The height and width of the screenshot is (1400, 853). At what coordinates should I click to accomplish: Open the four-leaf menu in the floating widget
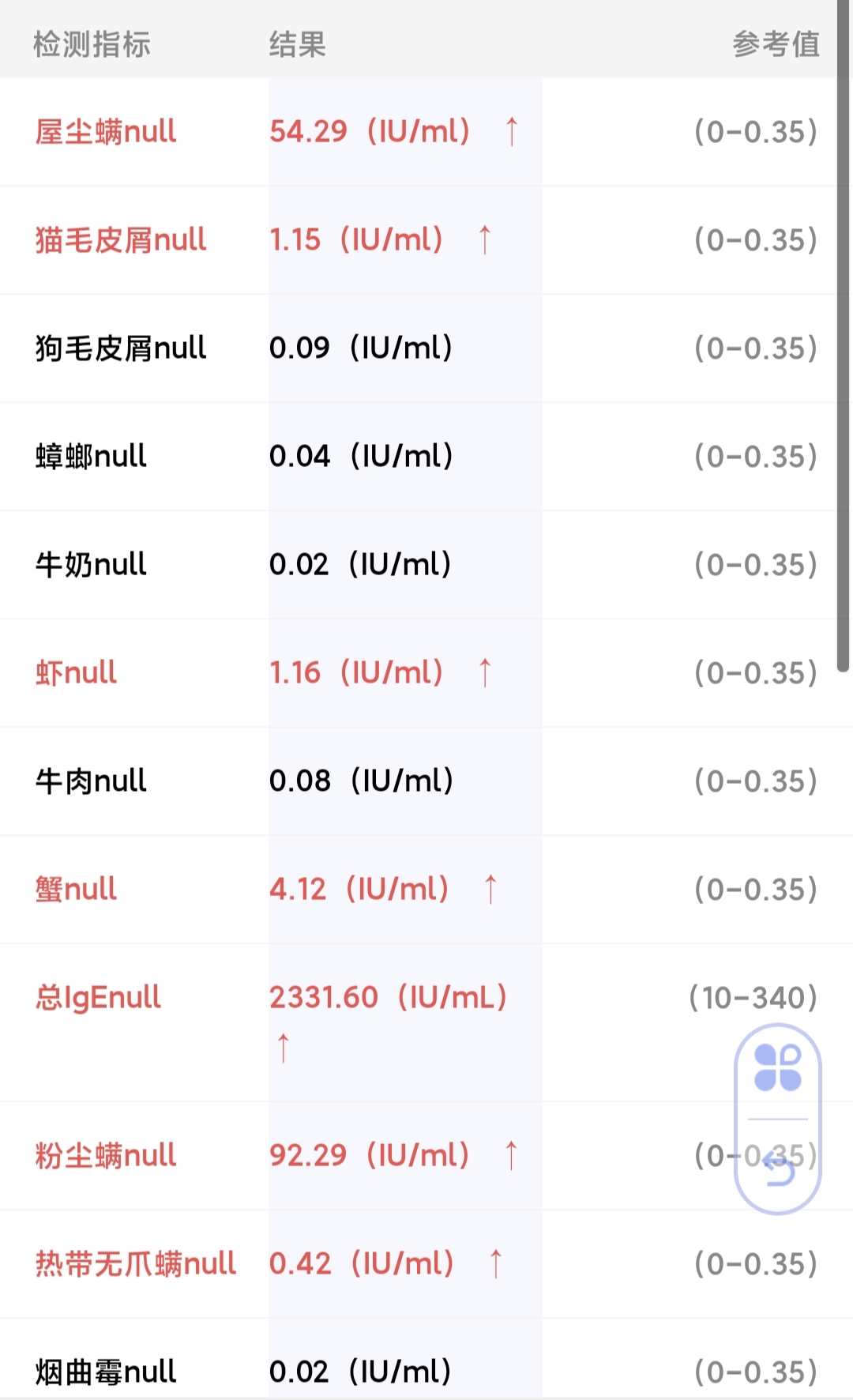(778, 1068)
